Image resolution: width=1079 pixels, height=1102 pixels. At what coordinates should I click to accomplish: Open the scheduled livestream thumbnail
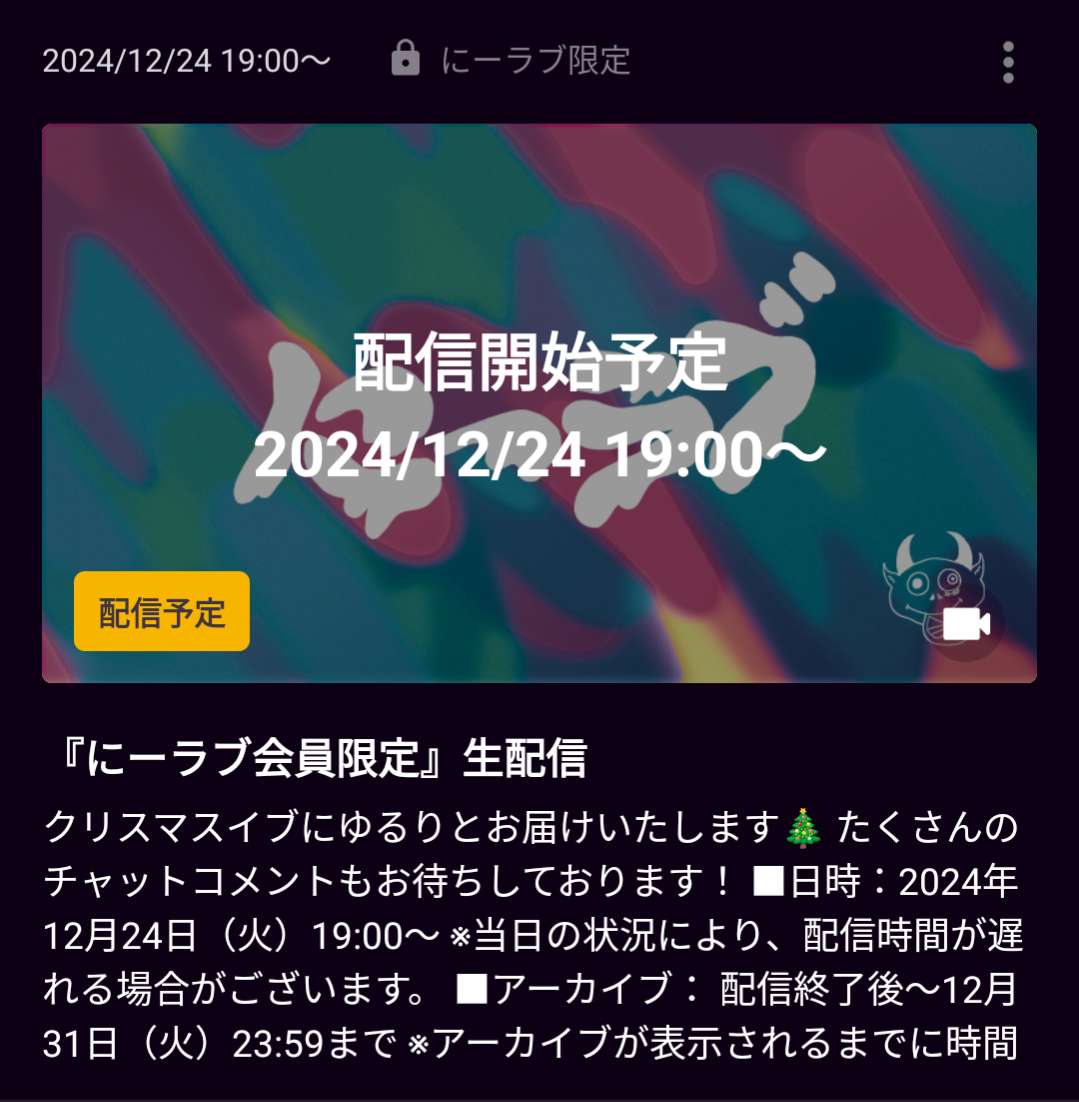(539, 402)
